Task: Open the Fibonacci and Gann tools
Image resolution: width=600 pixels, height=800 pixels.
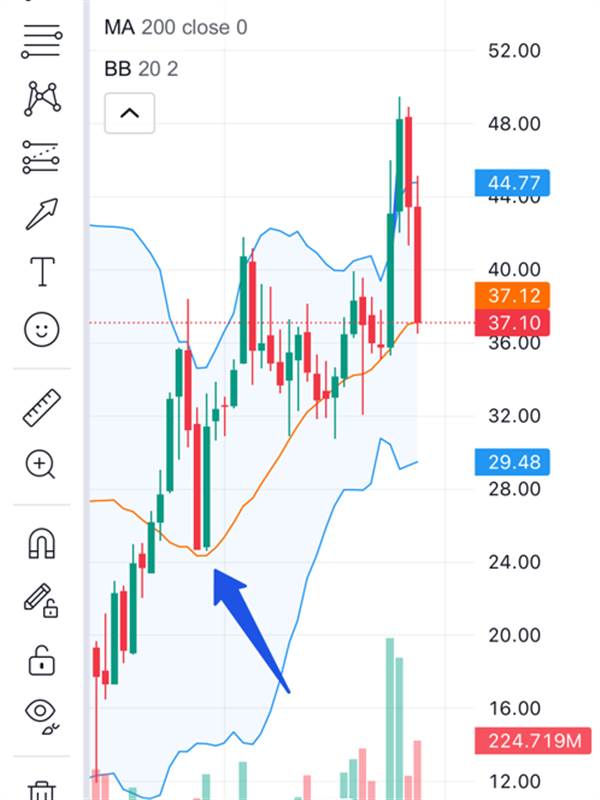Action: pos(41,42)
